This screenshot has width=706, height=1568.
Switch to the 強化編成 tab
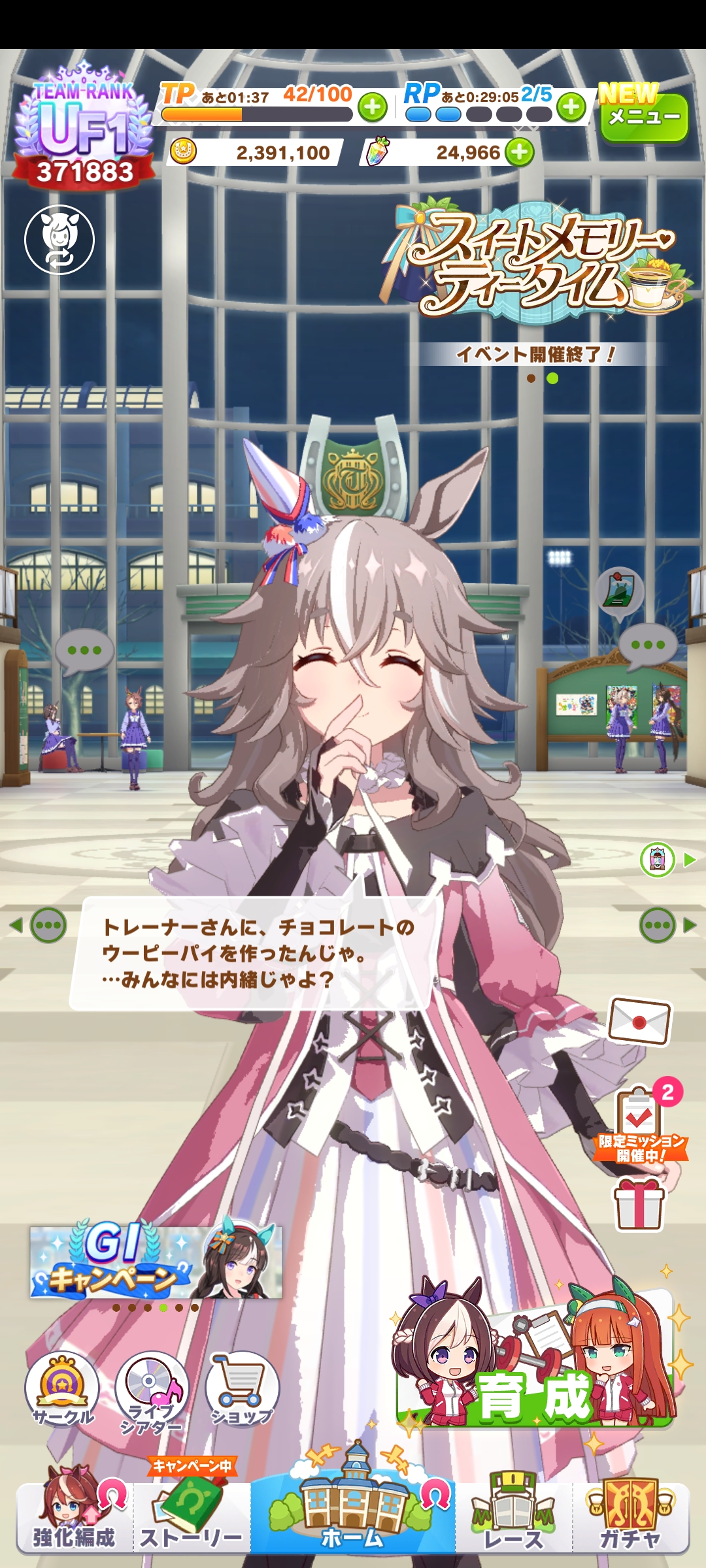74,1519
